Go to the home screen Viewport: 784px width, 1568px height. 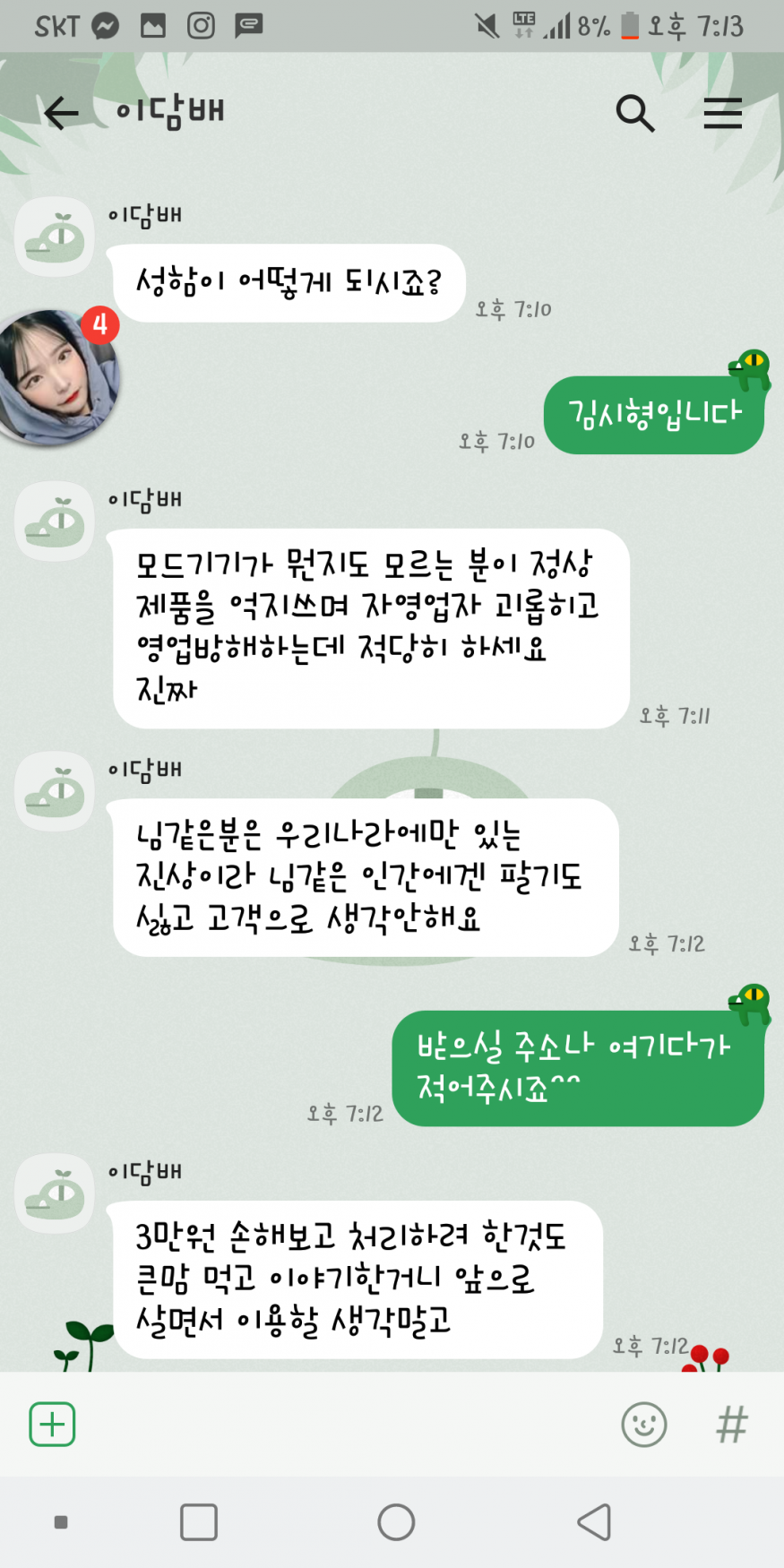[x=396, y=1521]
